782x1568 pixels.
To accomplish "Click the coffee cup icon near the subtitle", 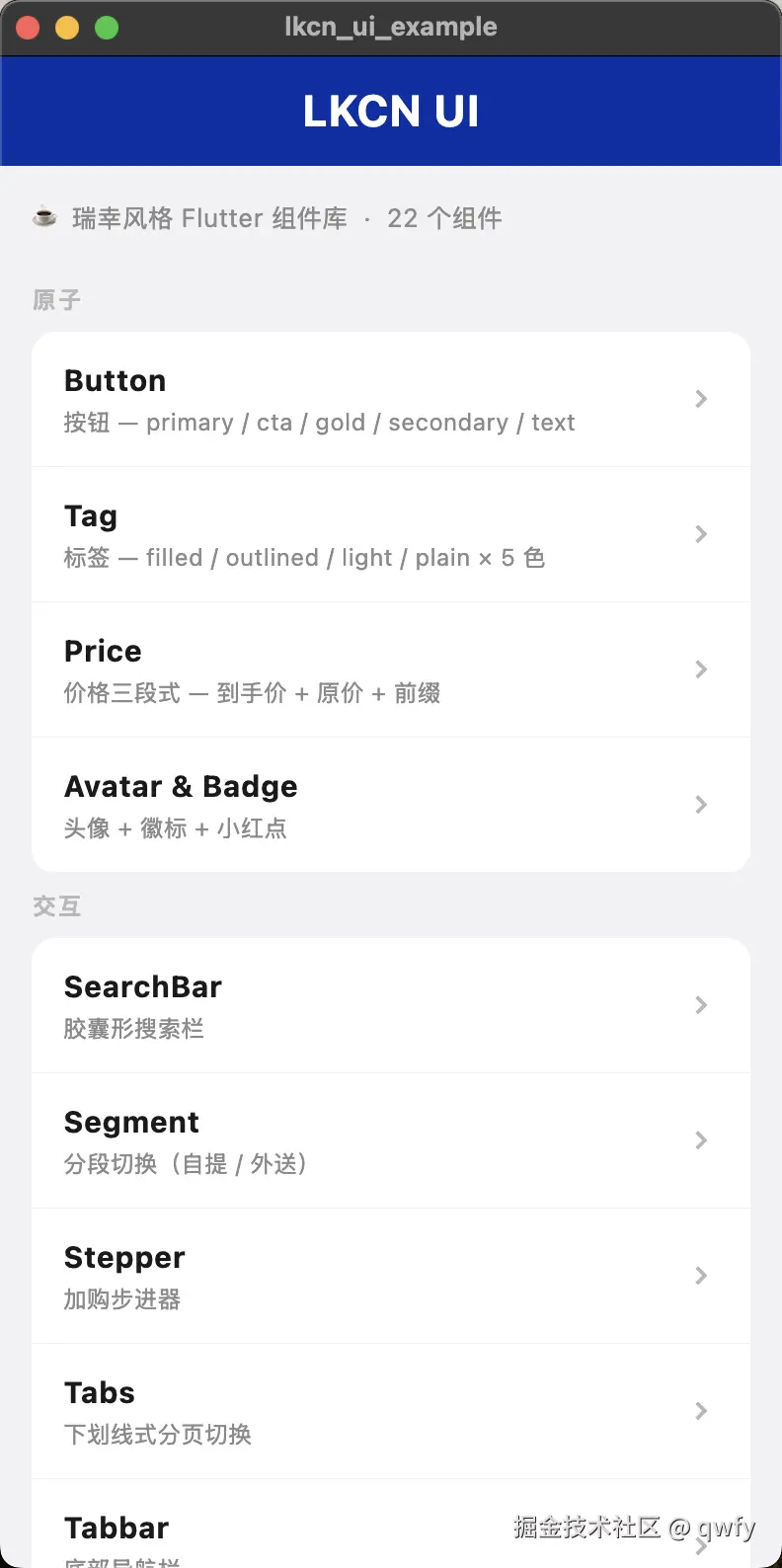I will (x=45, y=217).
